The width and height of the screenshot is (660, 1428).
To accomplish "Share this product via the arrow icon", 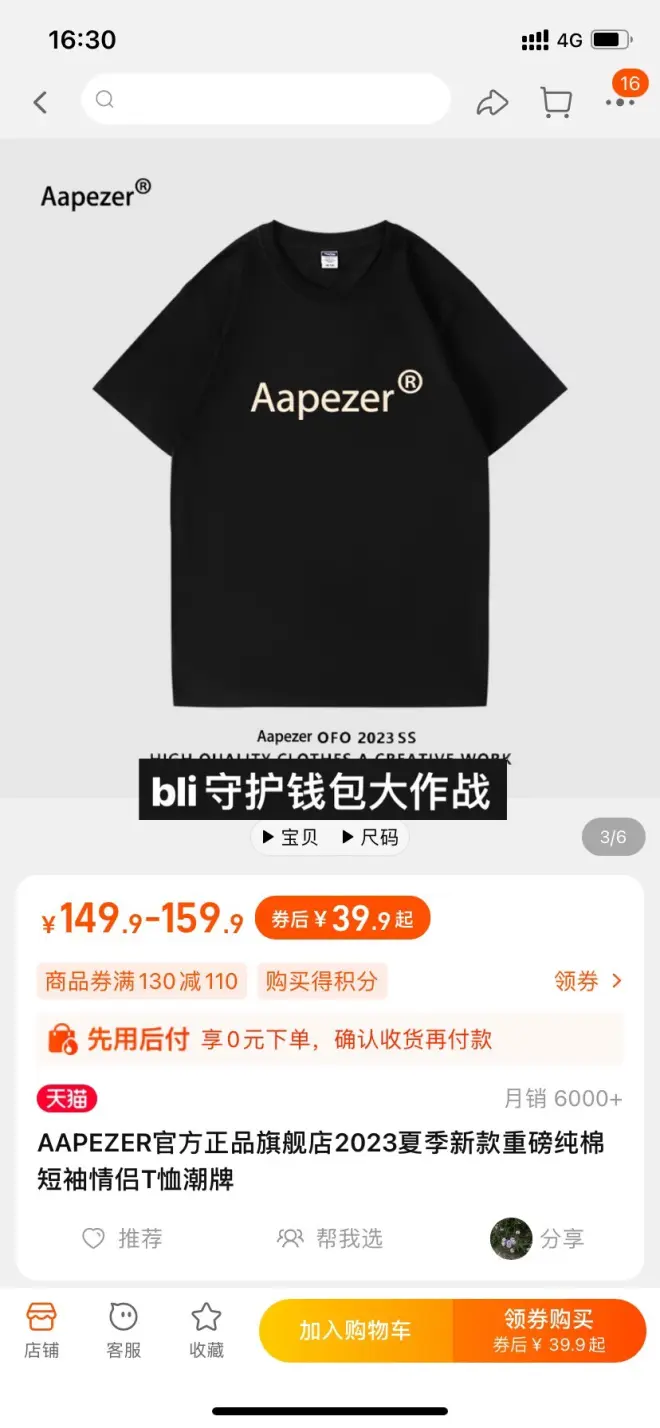I will point(492,102).
